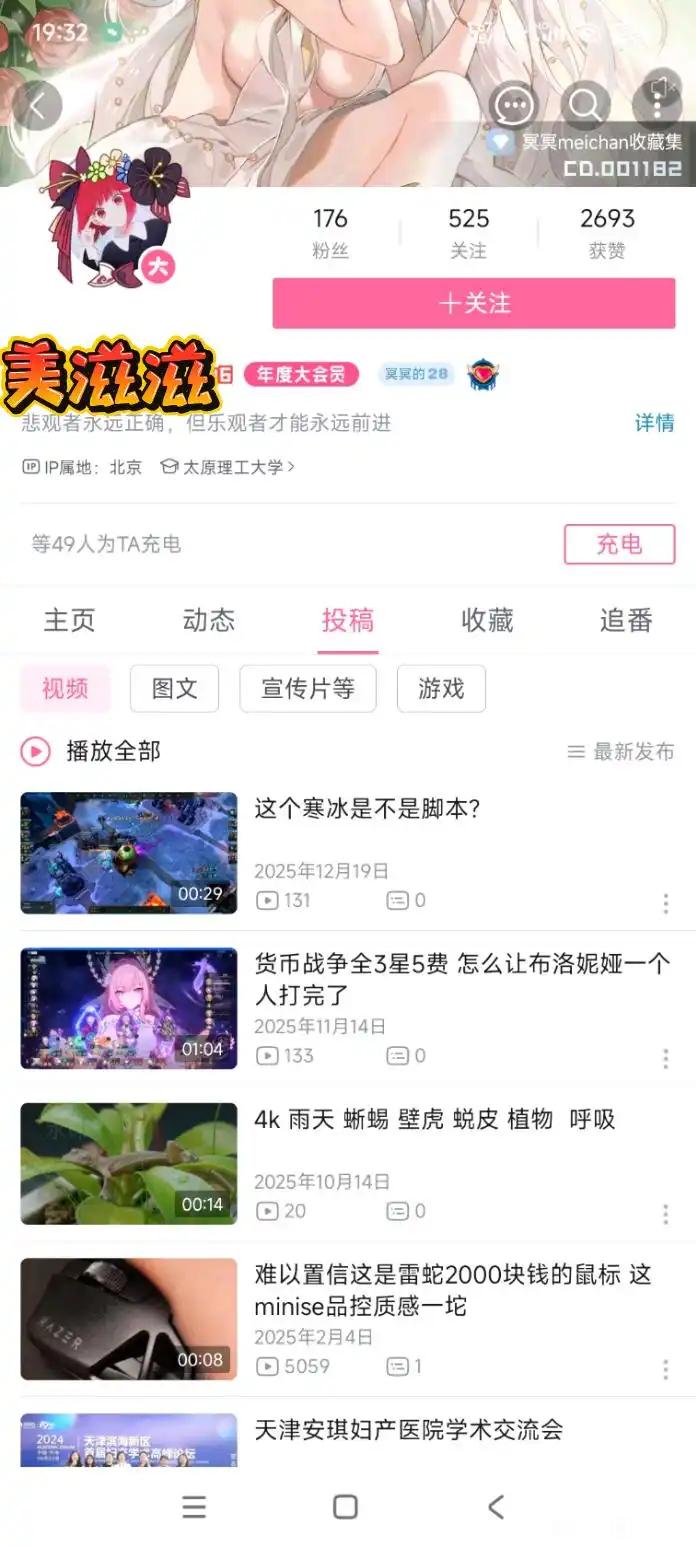The width and height of the screenshot is (696, 1547).
Task: Switch to the 主页 tab
Action: point(69,621)
